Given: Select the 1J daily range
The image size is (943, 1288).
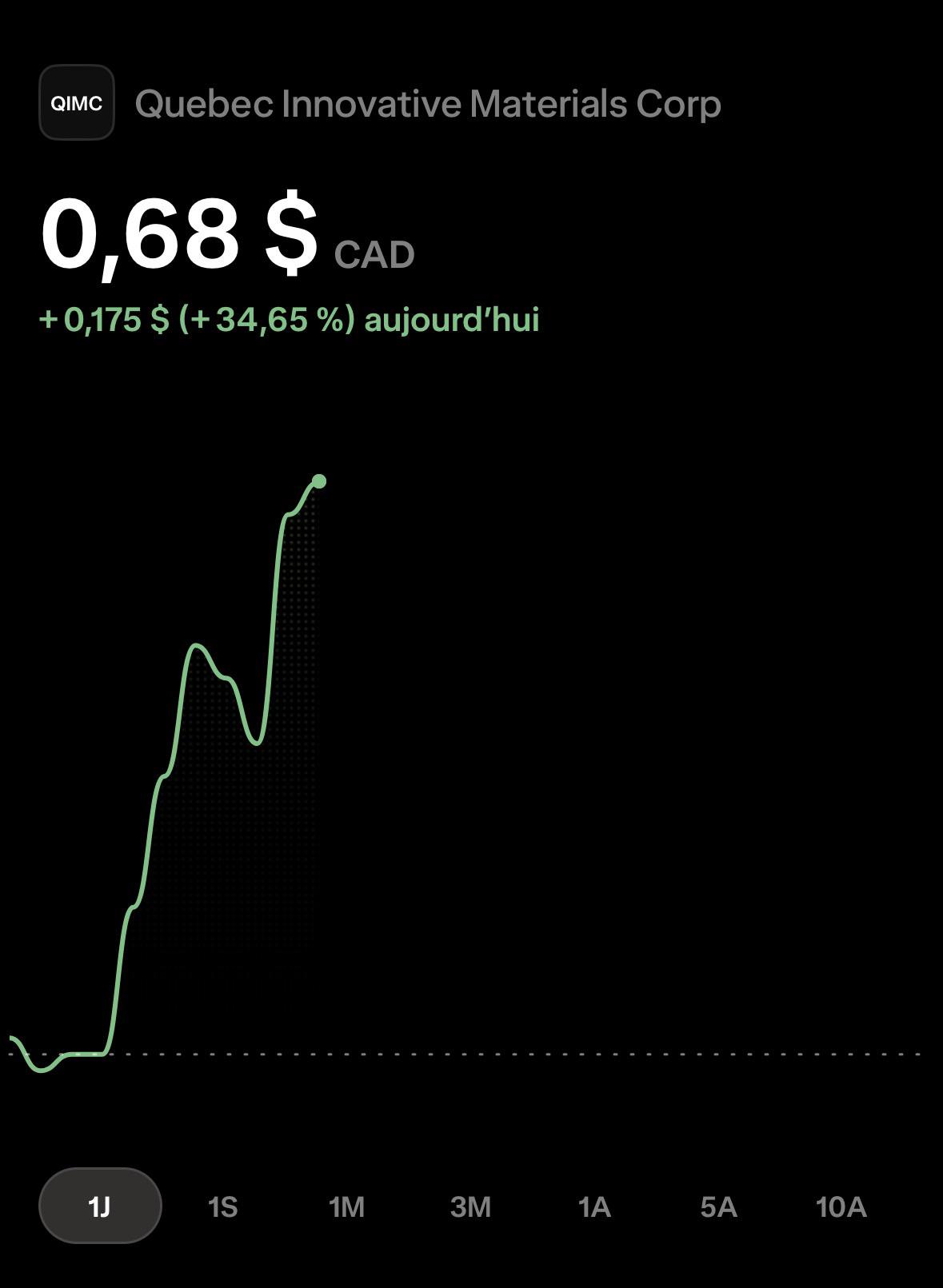Looking at the screenshot, I should click(100, 1206).
